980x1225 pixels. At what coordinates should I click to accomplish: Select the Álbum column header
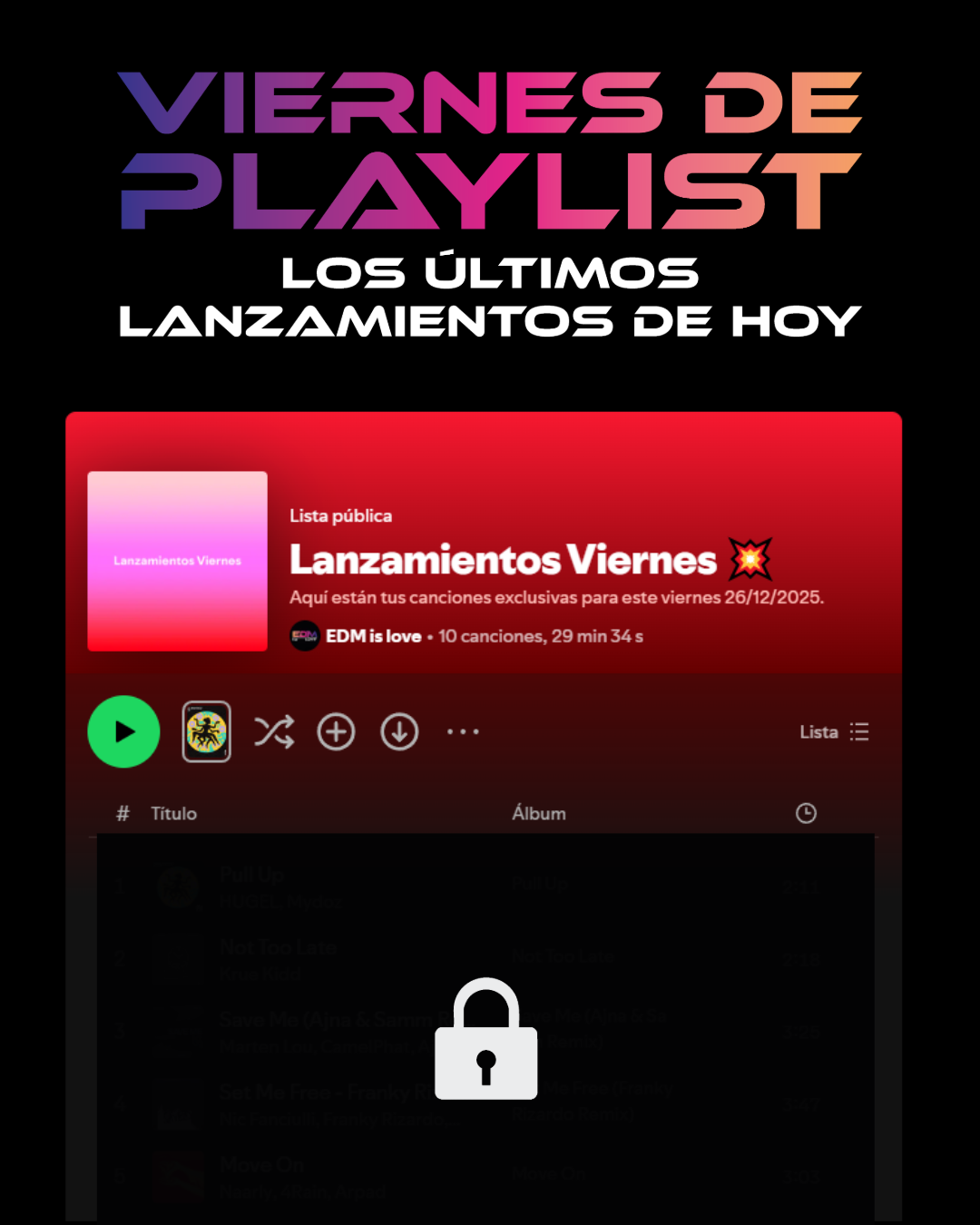(539, 813)
